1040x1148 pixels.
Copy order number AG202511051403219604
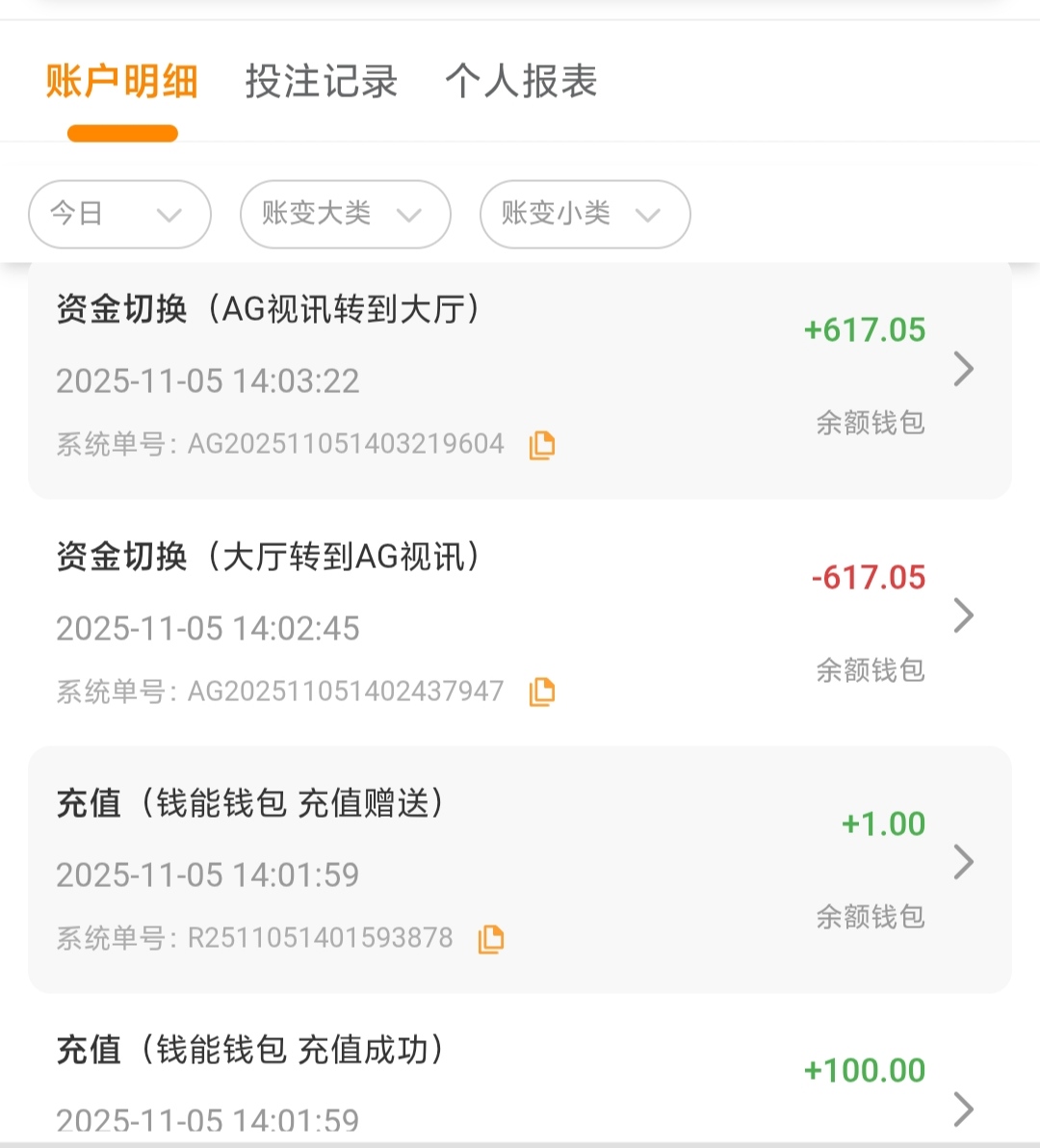(542, 445)
